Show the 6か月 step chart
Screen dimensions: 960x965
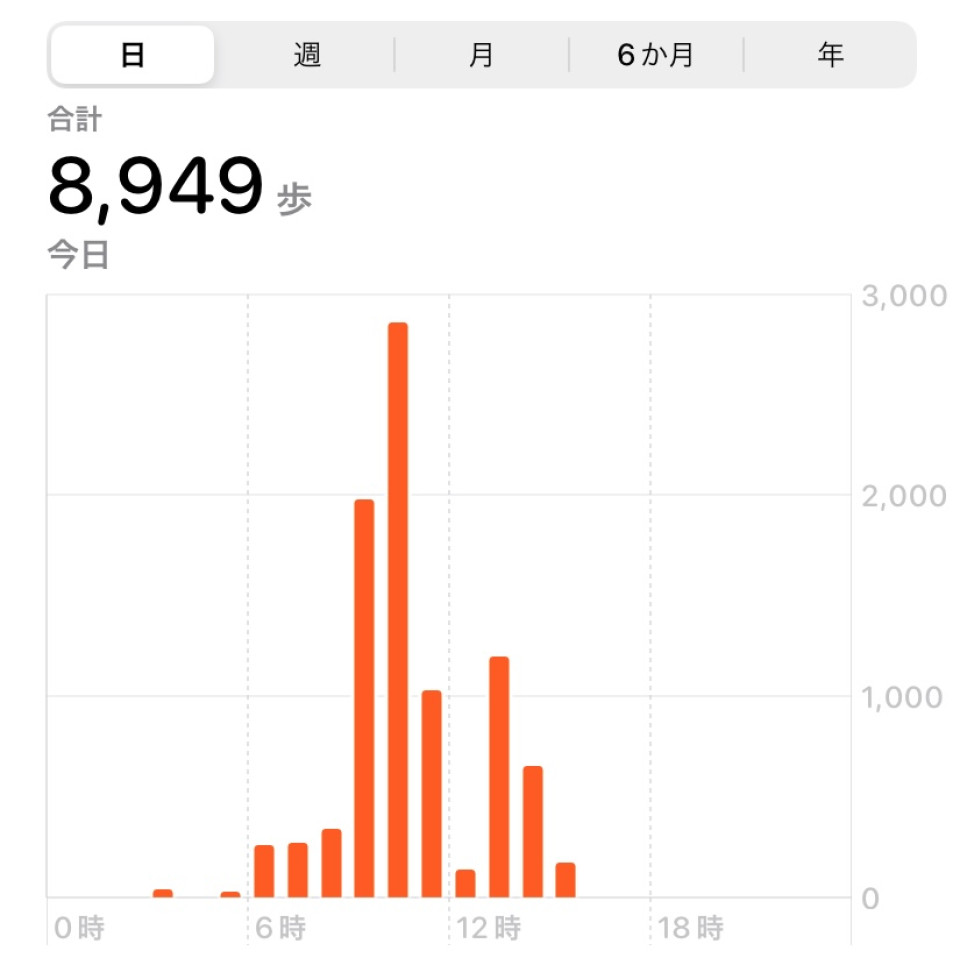pyautogui.click(x=655, y=55)
